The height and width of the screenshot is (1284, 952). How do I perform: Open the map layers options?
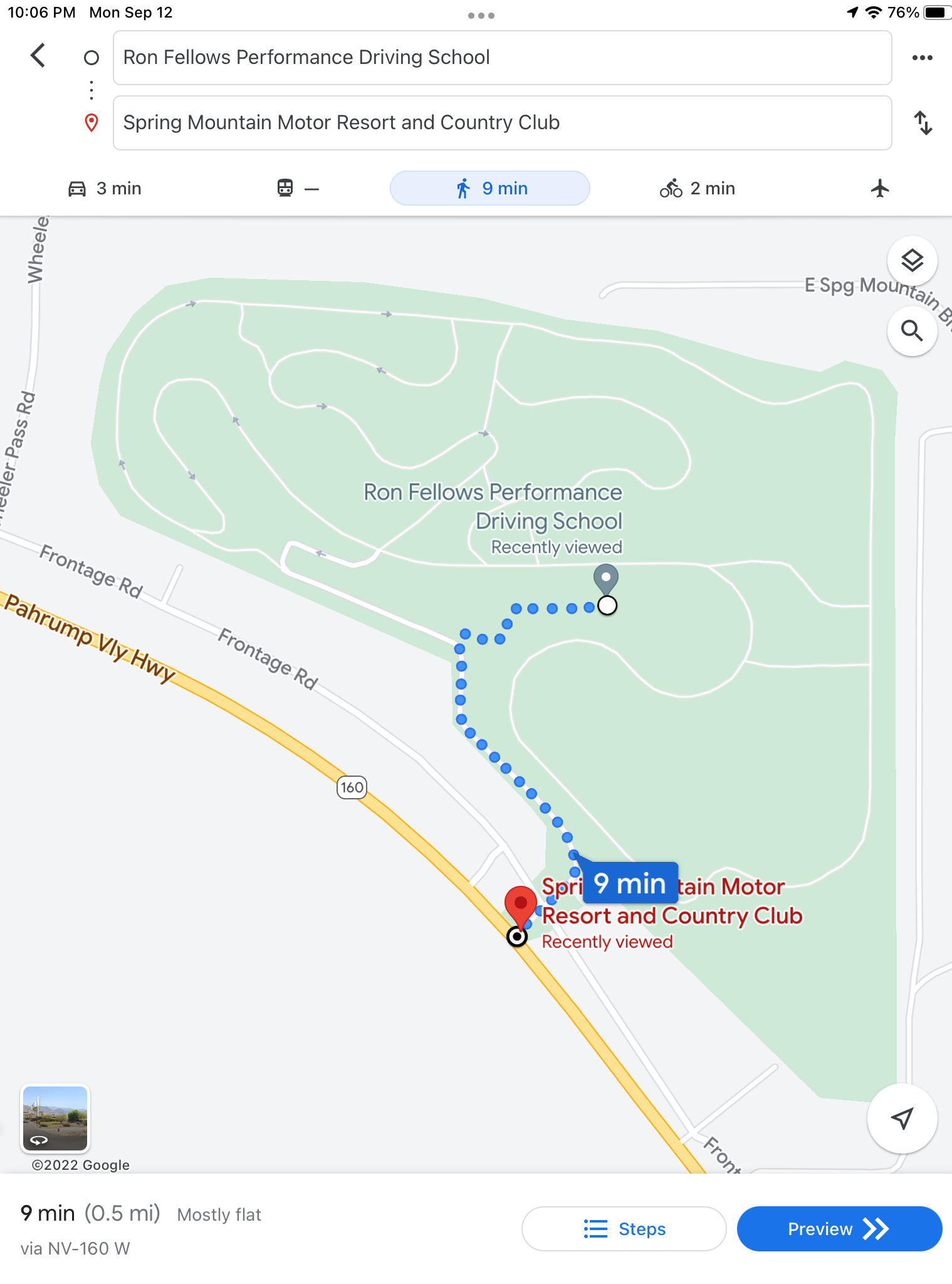click(x=912, y=260)
